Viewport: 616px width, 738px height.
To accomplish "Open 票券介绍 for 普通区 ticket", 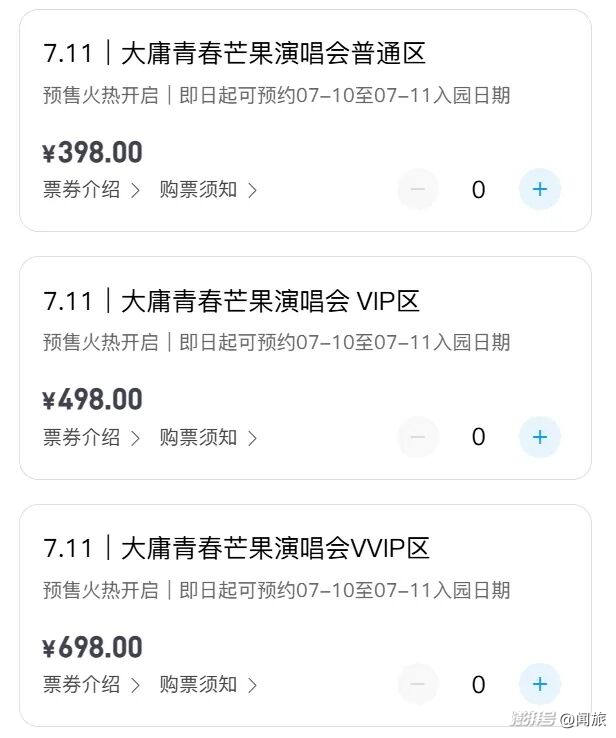I will pos(92,190).
